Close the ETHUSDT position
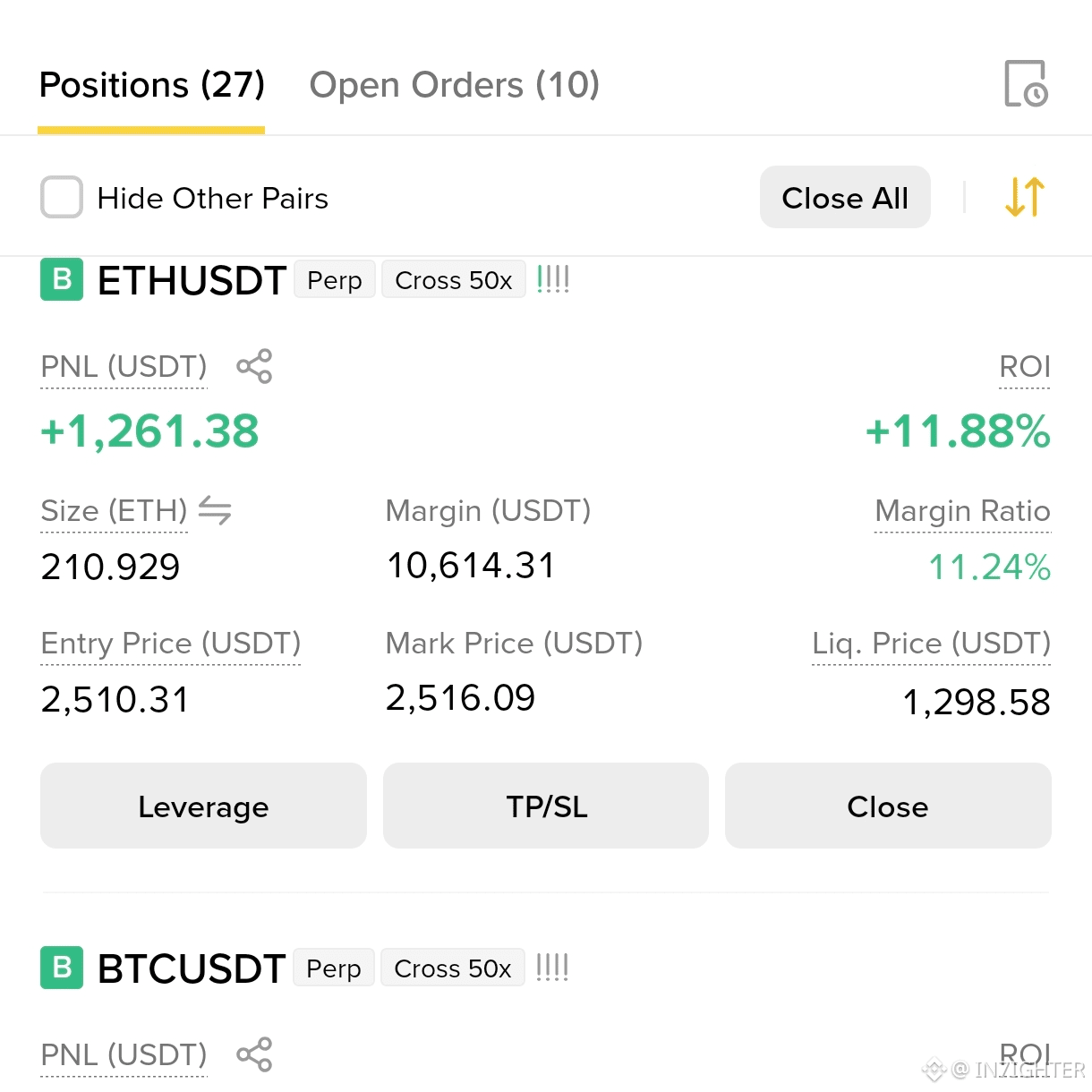1092x1092 pixels. (888, 806)
